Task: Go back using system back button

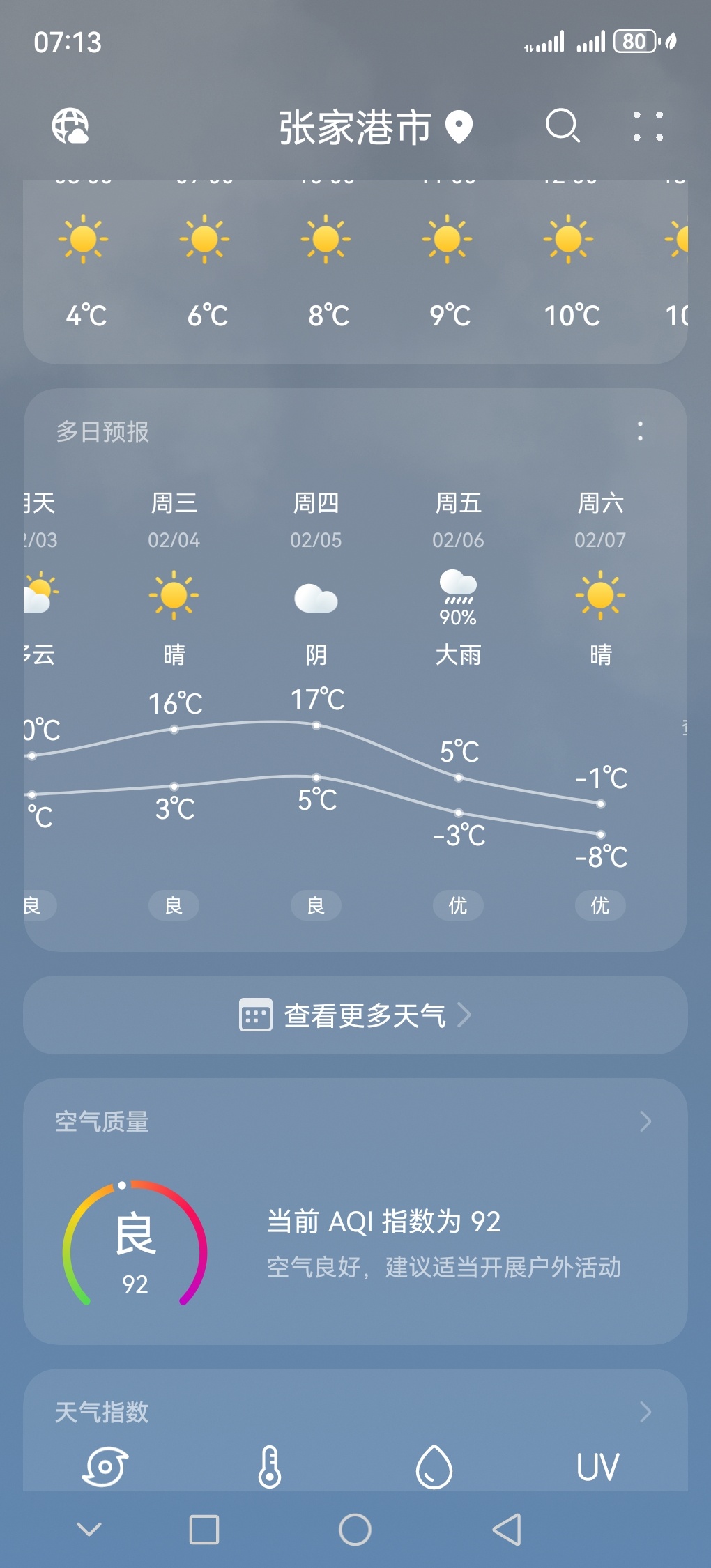Action: (507, 1530)
